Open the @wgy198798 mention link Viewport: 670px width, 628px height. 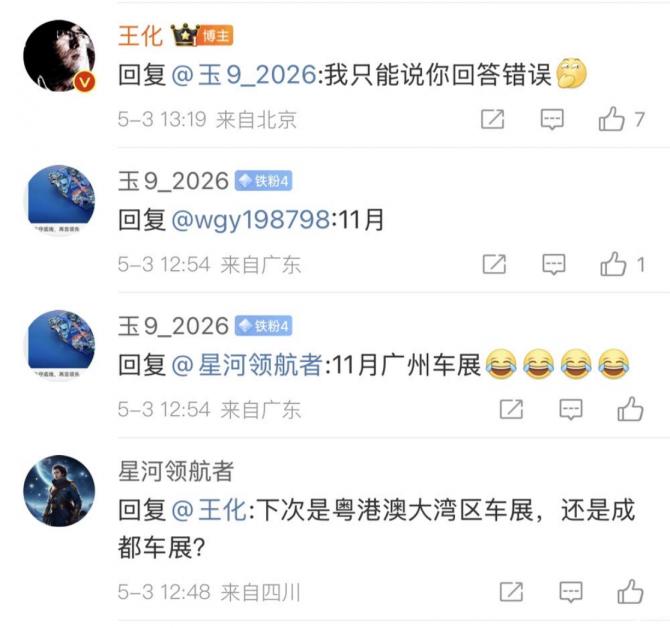pyautogui.click(x=251, y=219)
